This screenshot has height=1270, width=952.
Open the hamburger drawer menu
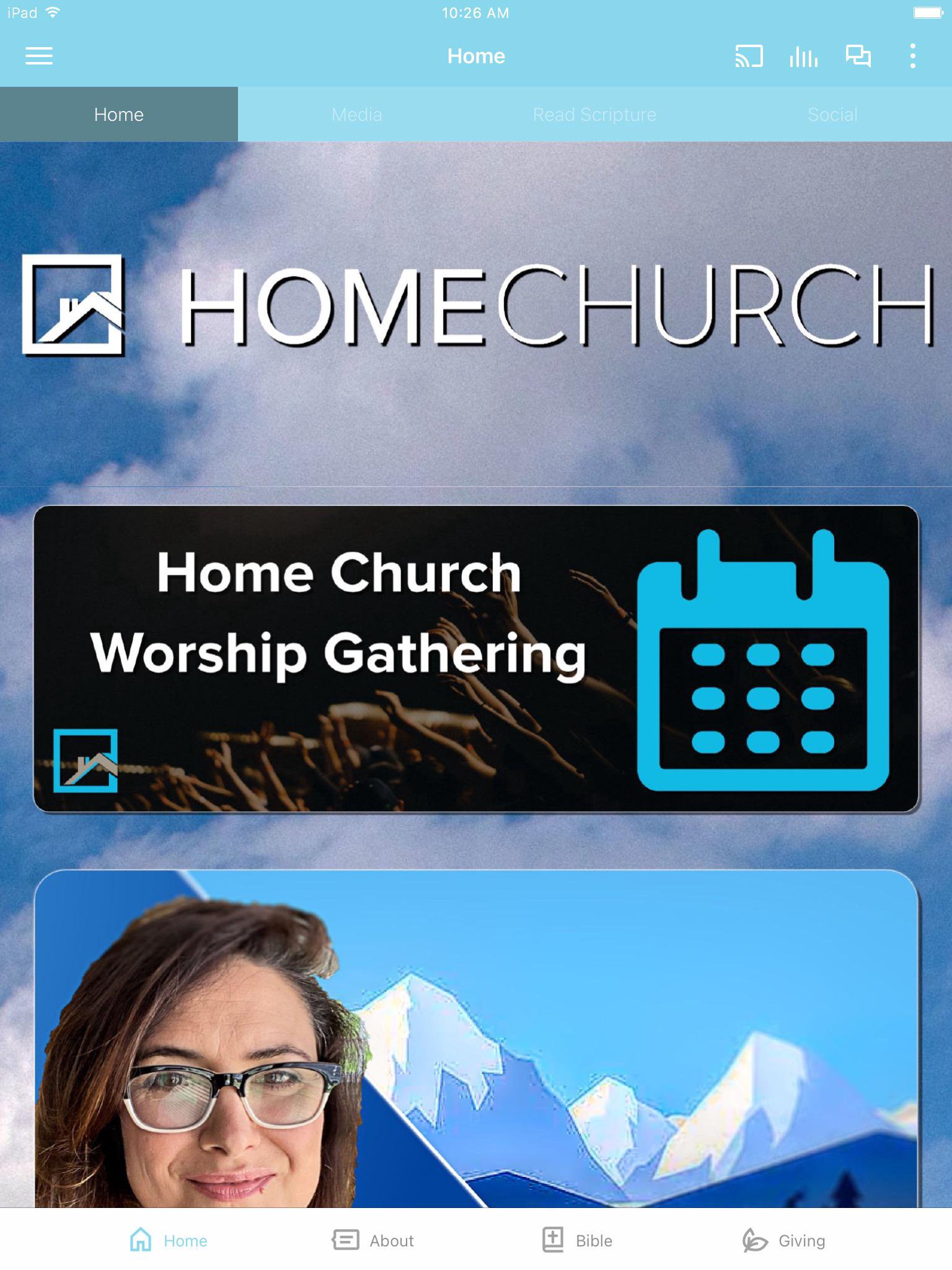tap(38, 56)
